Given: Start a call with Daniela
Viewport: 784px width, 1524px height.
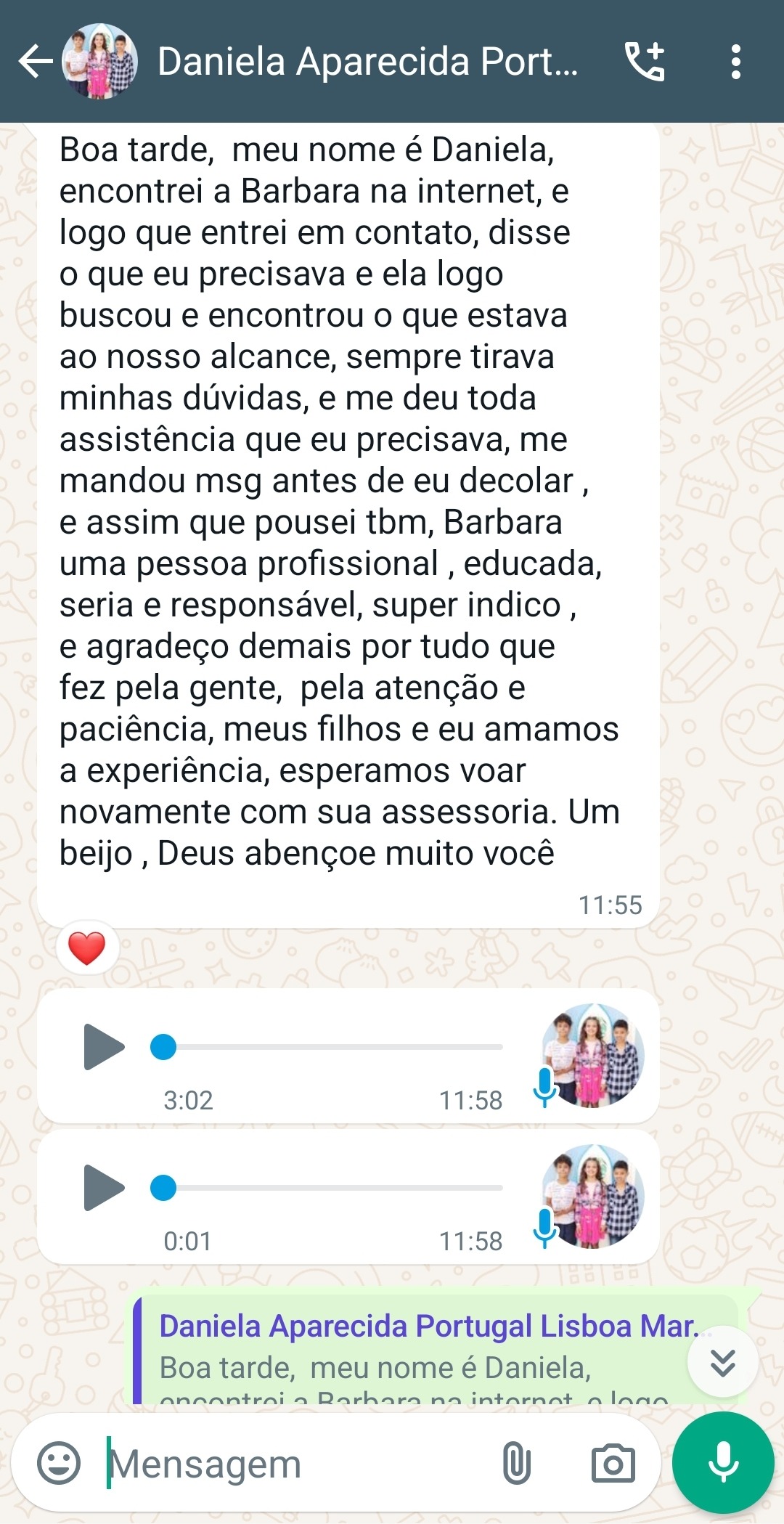Looking at the screenshot, I should pos(645,61).
